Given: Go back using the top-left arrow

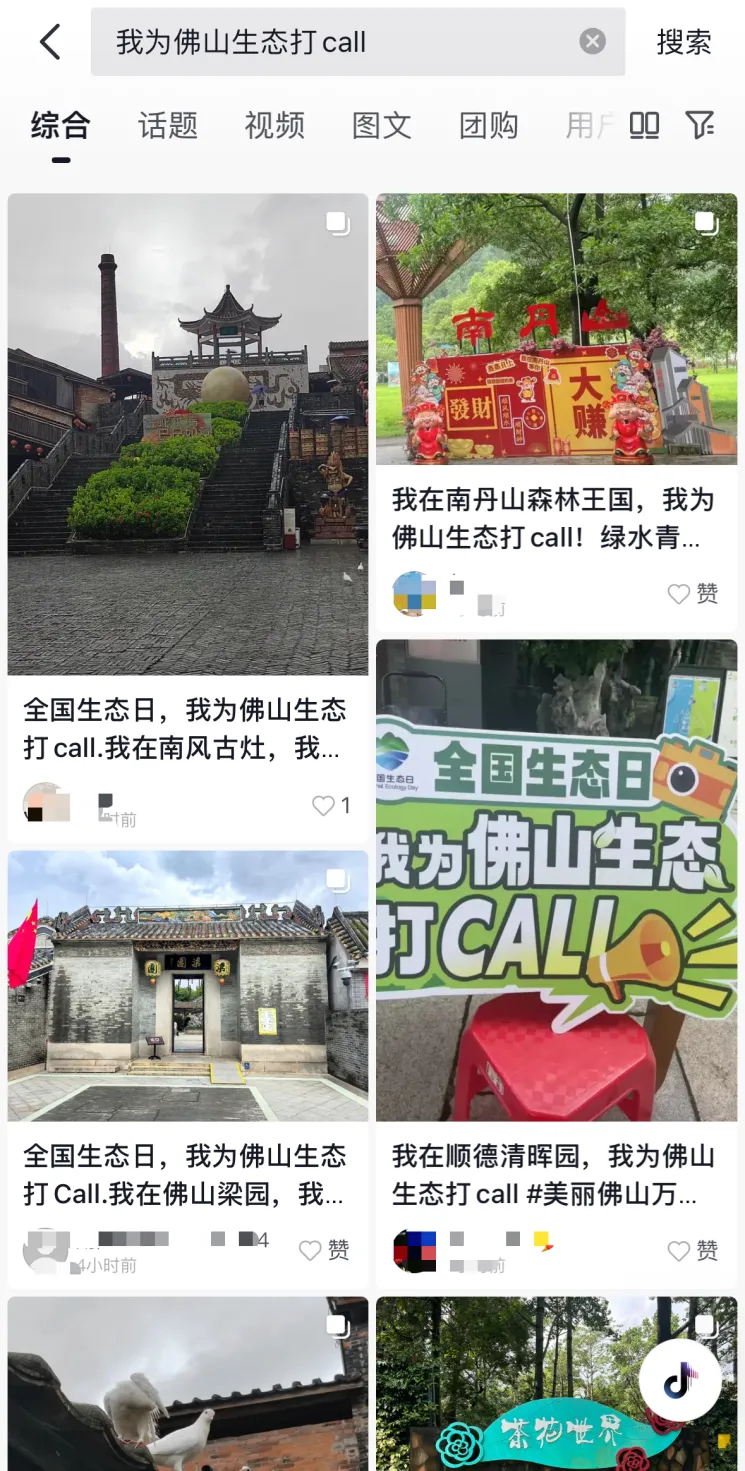Looking at the screenshot, I should [50, 42].
